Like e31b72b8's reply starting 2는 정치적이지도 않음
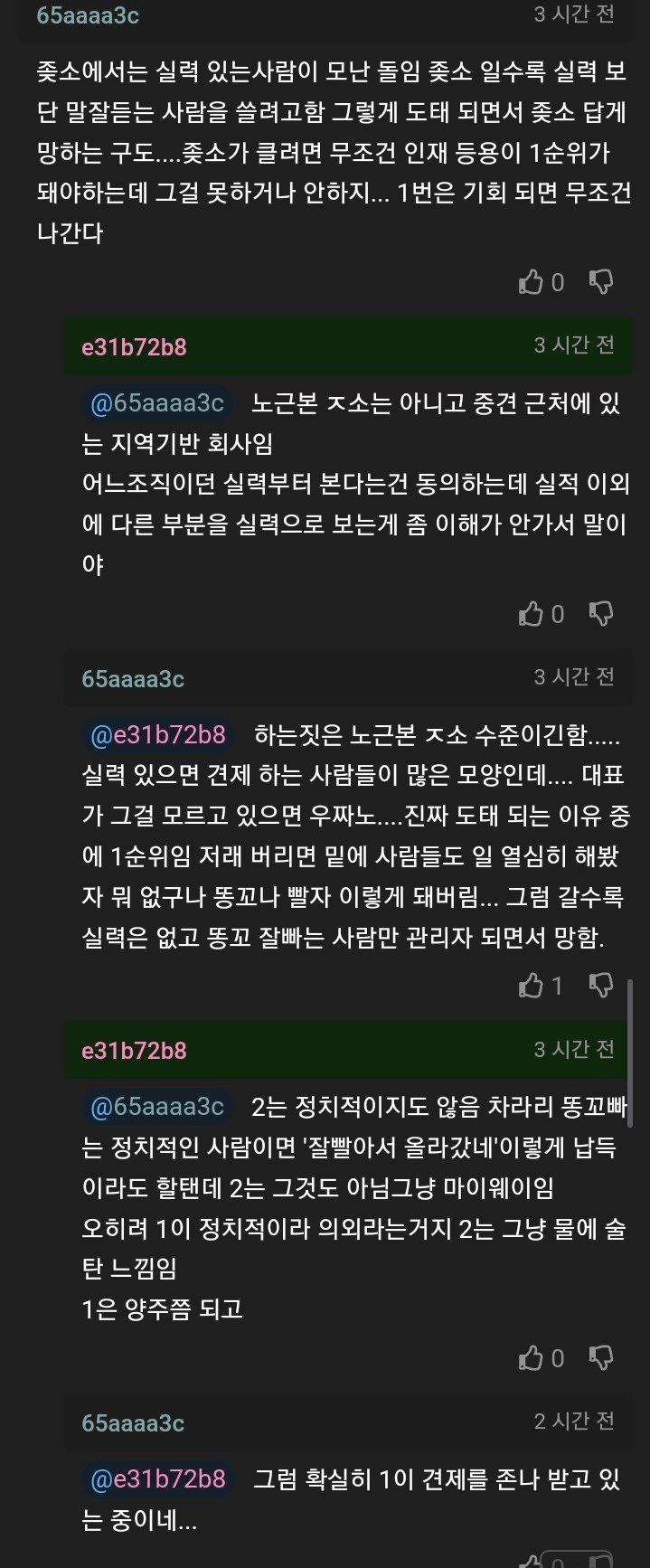Image resolution: width=650 pixels, height=1568 pixels. point(531,1357)
